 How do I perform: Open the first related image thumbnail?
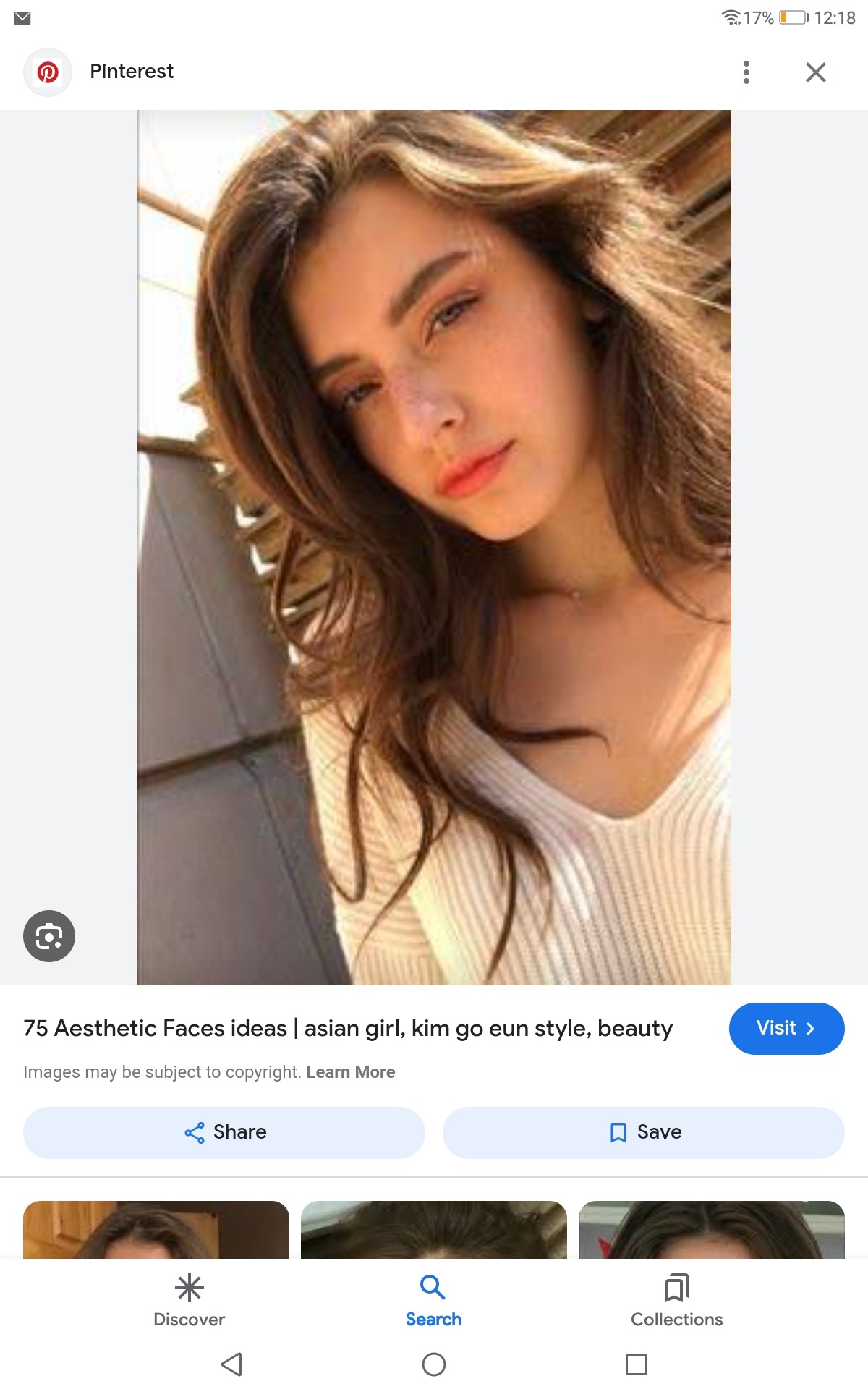[x=156, y=1229]
